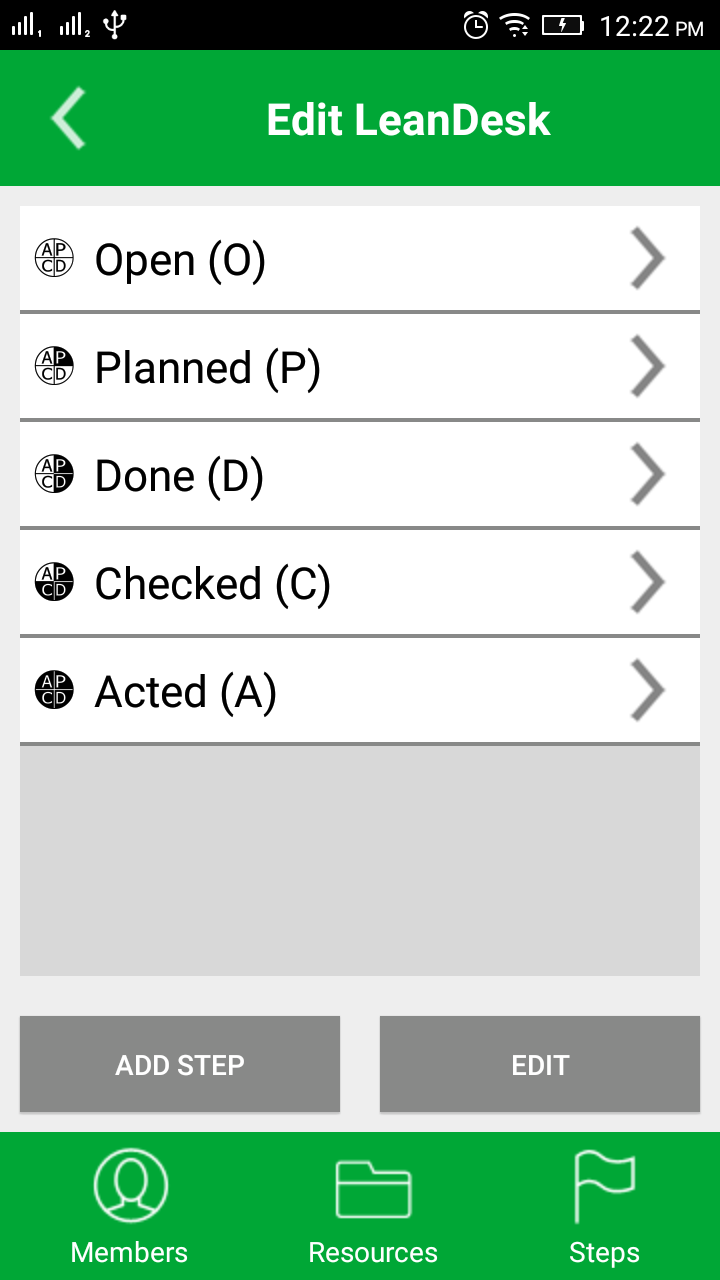The width and height of the screenshot is (720, 1280).
Task: Tap the PDCA cycle icon beside Open (O)
Action: click(x=55, y=258)
